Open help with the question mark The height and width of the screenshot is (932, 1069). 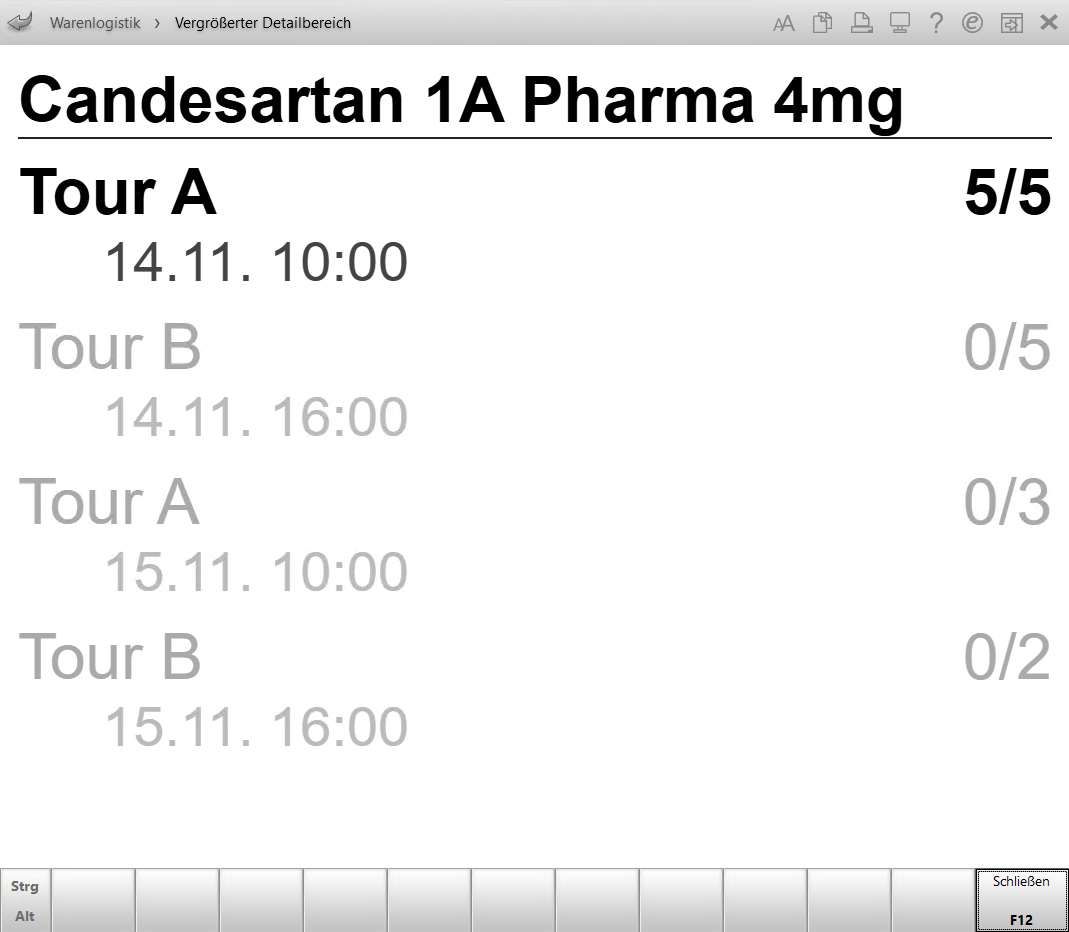click(x=936, y=23)
